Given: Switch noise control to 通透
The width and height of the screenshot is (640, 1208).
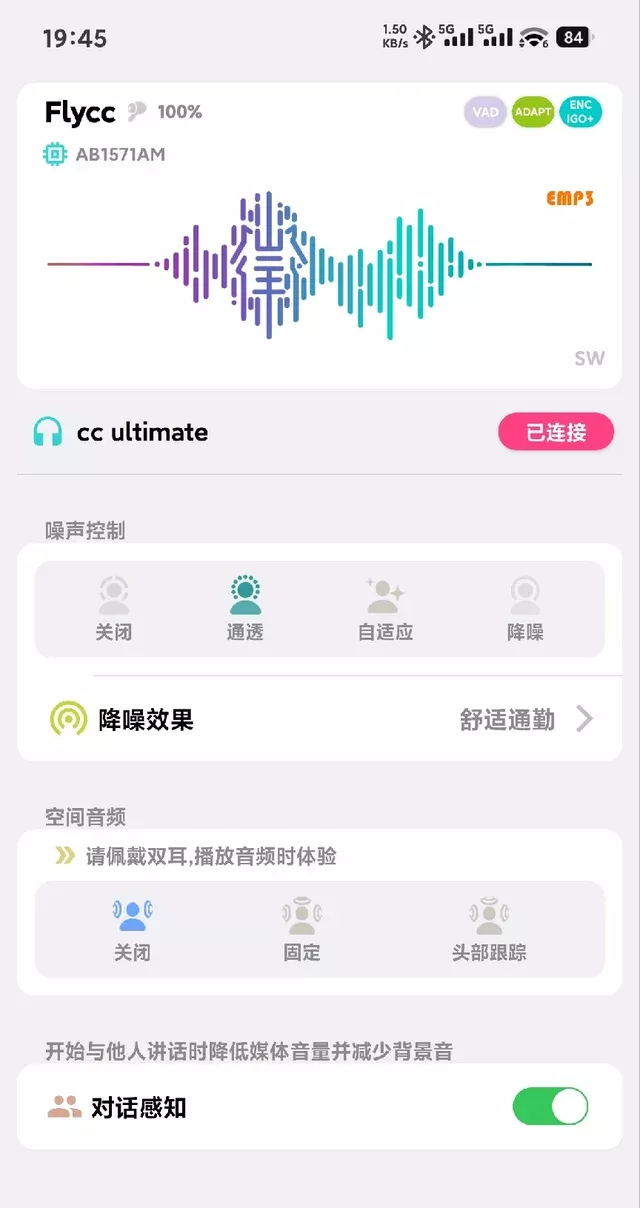Looking at the screenshot, I should (x=245, y=608).
